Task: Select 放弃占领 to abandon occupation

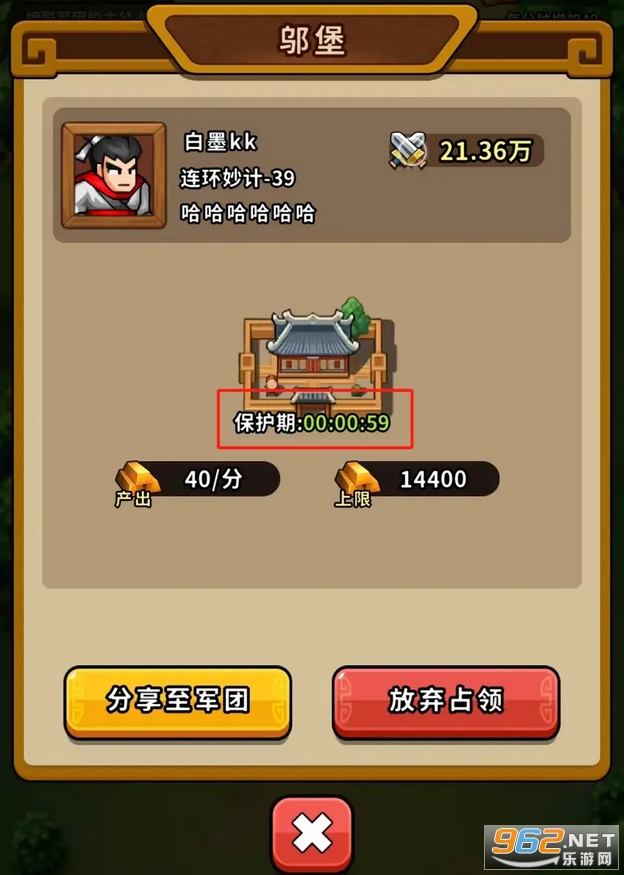Action: click(x=446, y=702)
